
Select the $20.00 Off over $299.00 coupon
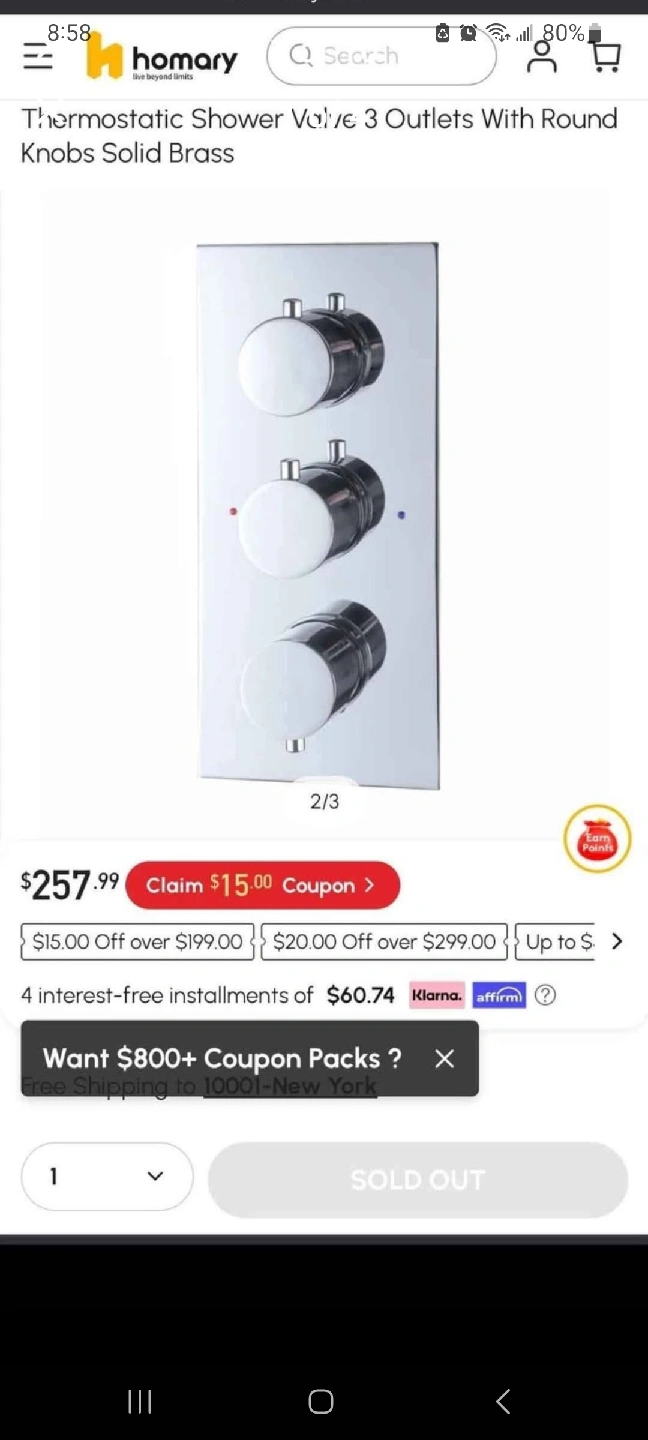[384, 942]
